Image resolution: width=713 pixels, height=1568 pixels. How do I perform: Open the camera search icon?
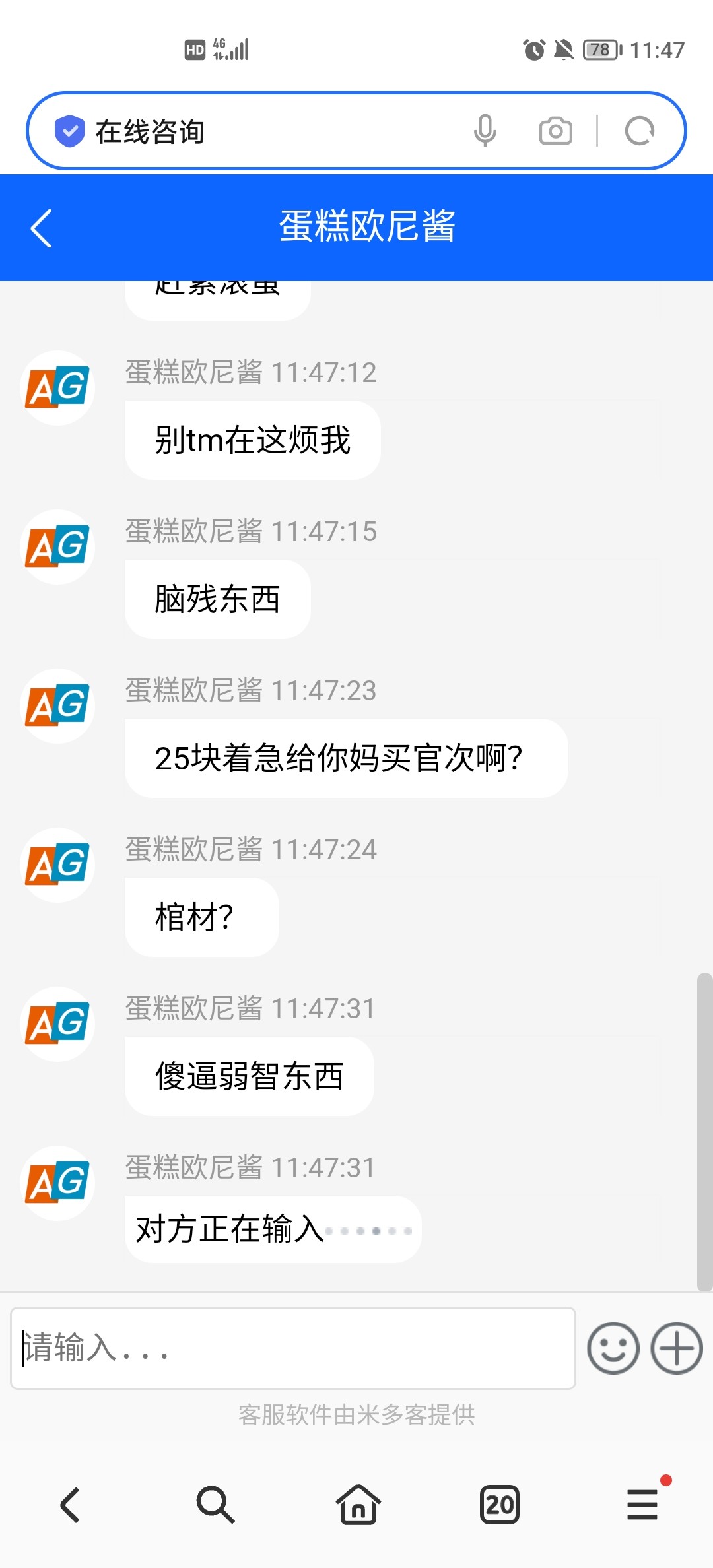coord(555,131)
